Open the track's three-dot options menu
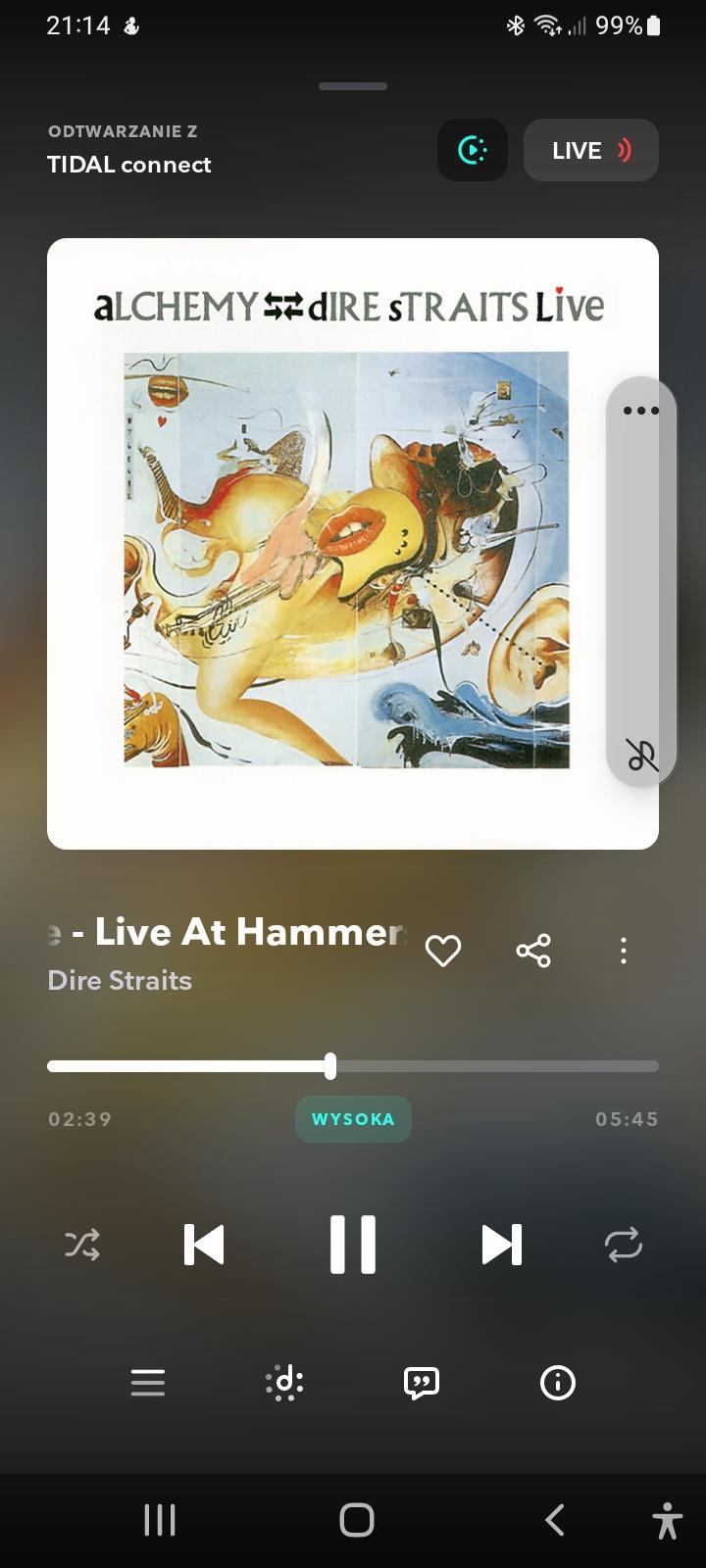706x1568 pixels. click(x=624, y=951)
